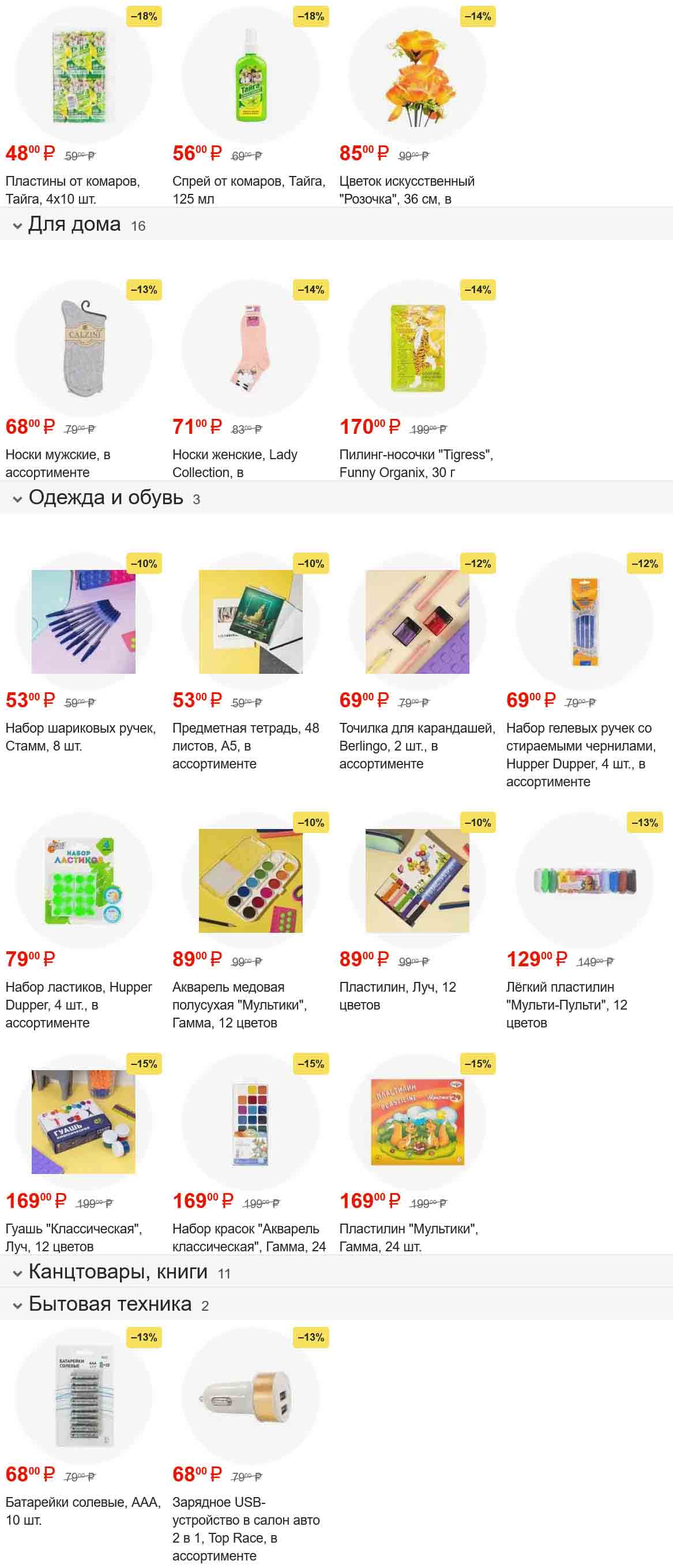This screenshot has width=673, height=1568.
Task: Open Носки женские Lady Collection card
Action: [x=250, y=349]
